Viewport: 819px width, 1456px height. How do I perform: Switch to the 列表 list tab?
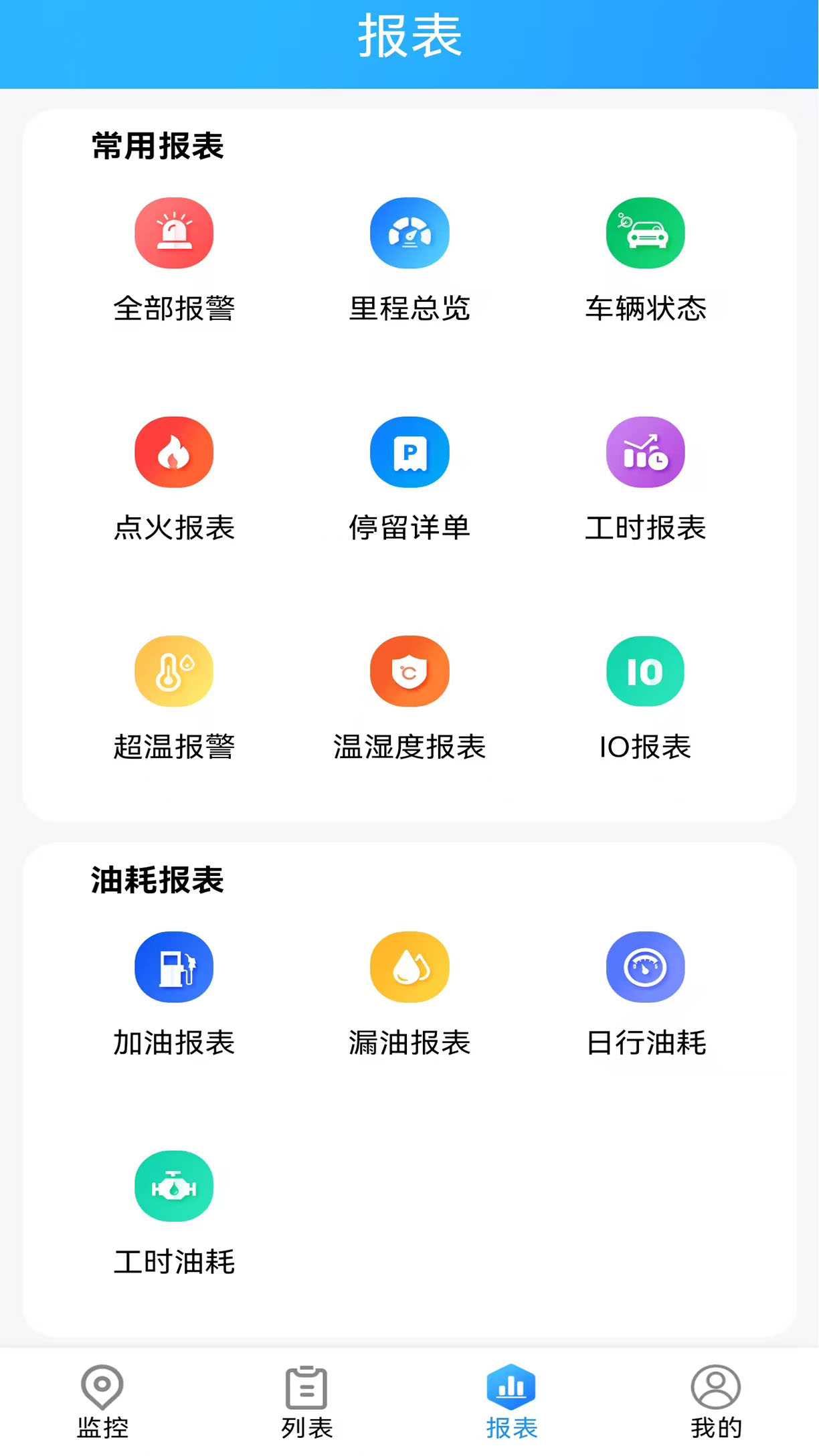[306, 1398]
